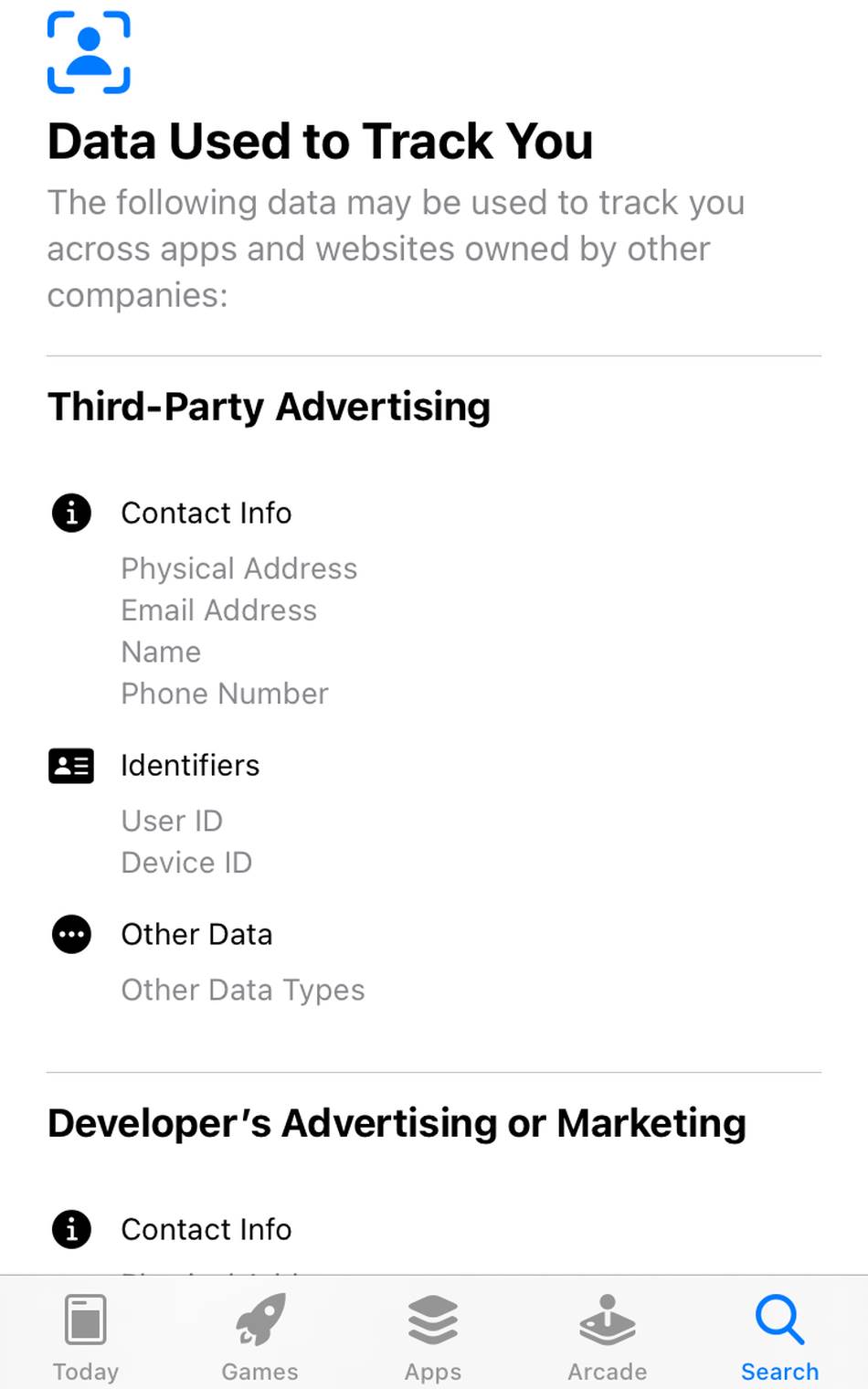Select Physical Address under Contact Info
This screenshot has width=868, height=1389.
(238, 568)
